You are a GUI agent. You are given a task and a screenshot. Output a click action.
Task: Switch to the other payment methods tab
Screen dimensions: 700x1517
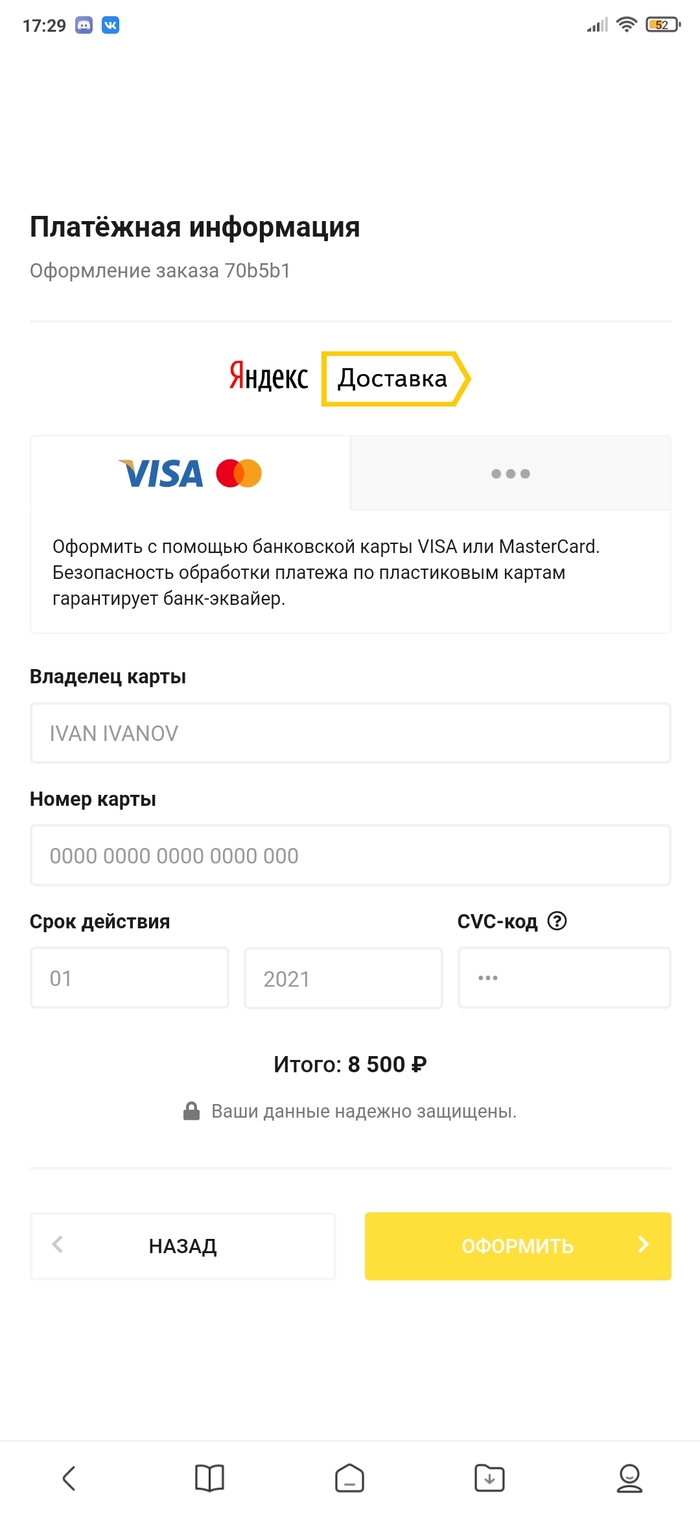tap(510, 473)
